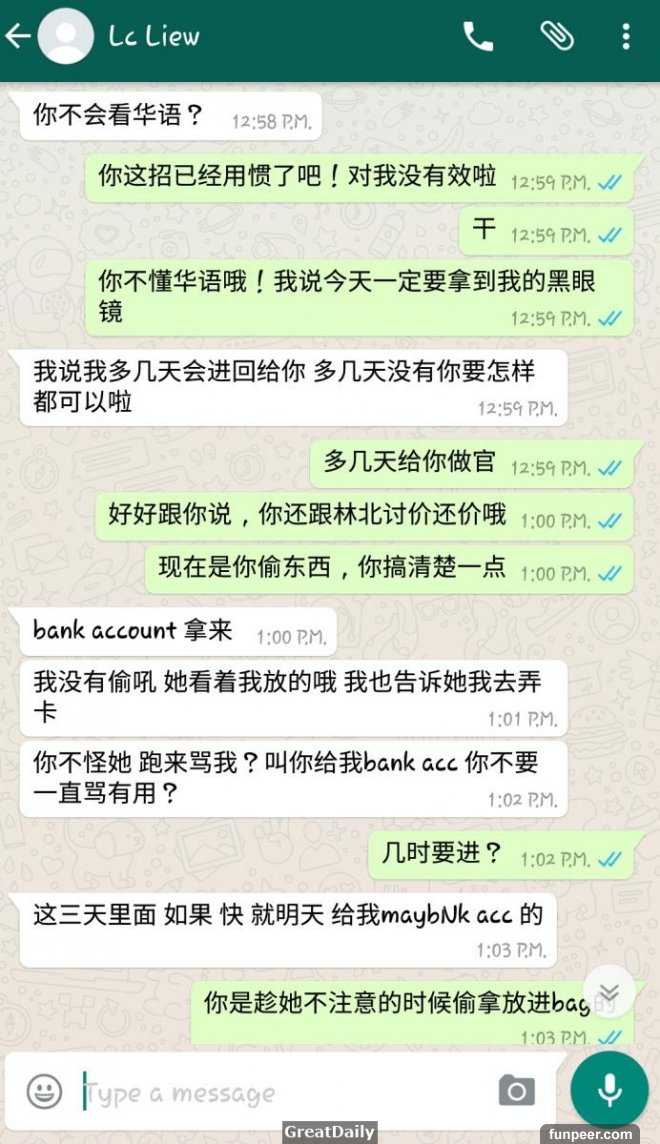The image size is (660, 1144).
Task: Jump to latest messages with the down arrow
Action: (609, 991)
